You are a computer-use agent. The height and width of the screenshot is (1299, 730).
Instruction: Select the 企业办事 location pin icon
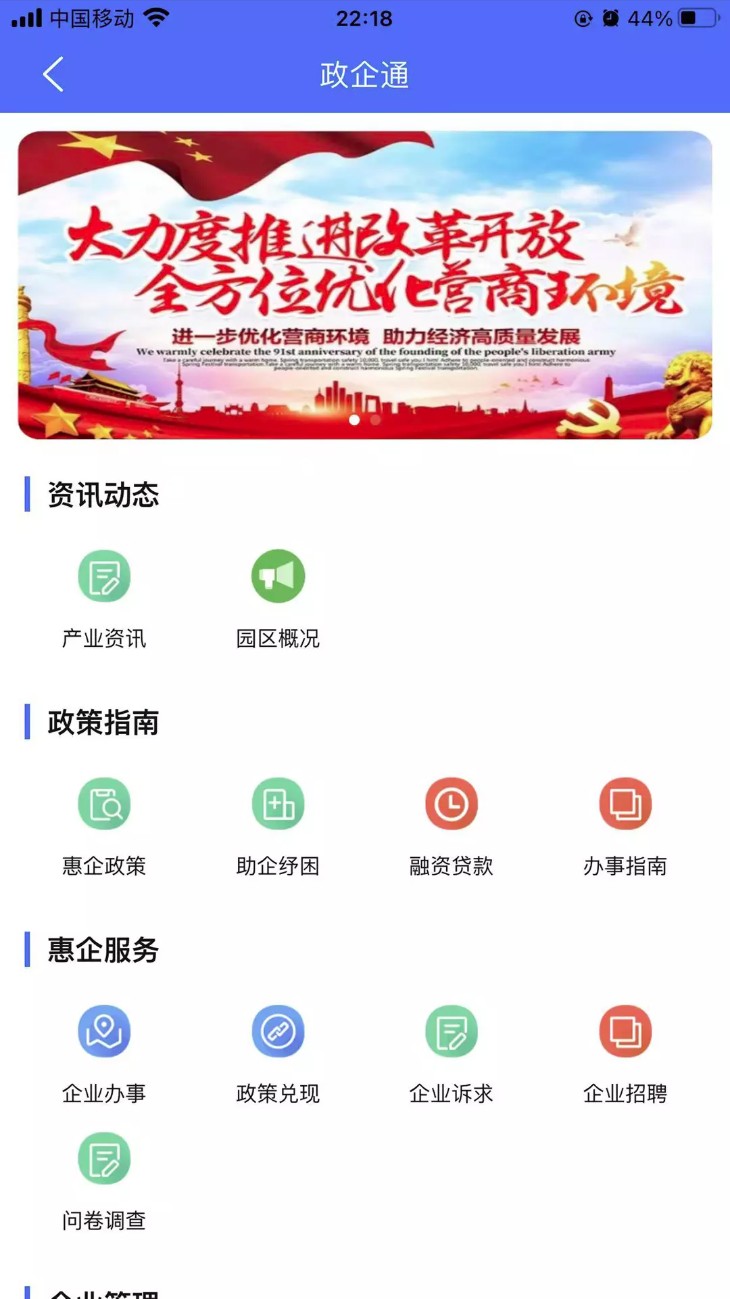click(104, 1031)
